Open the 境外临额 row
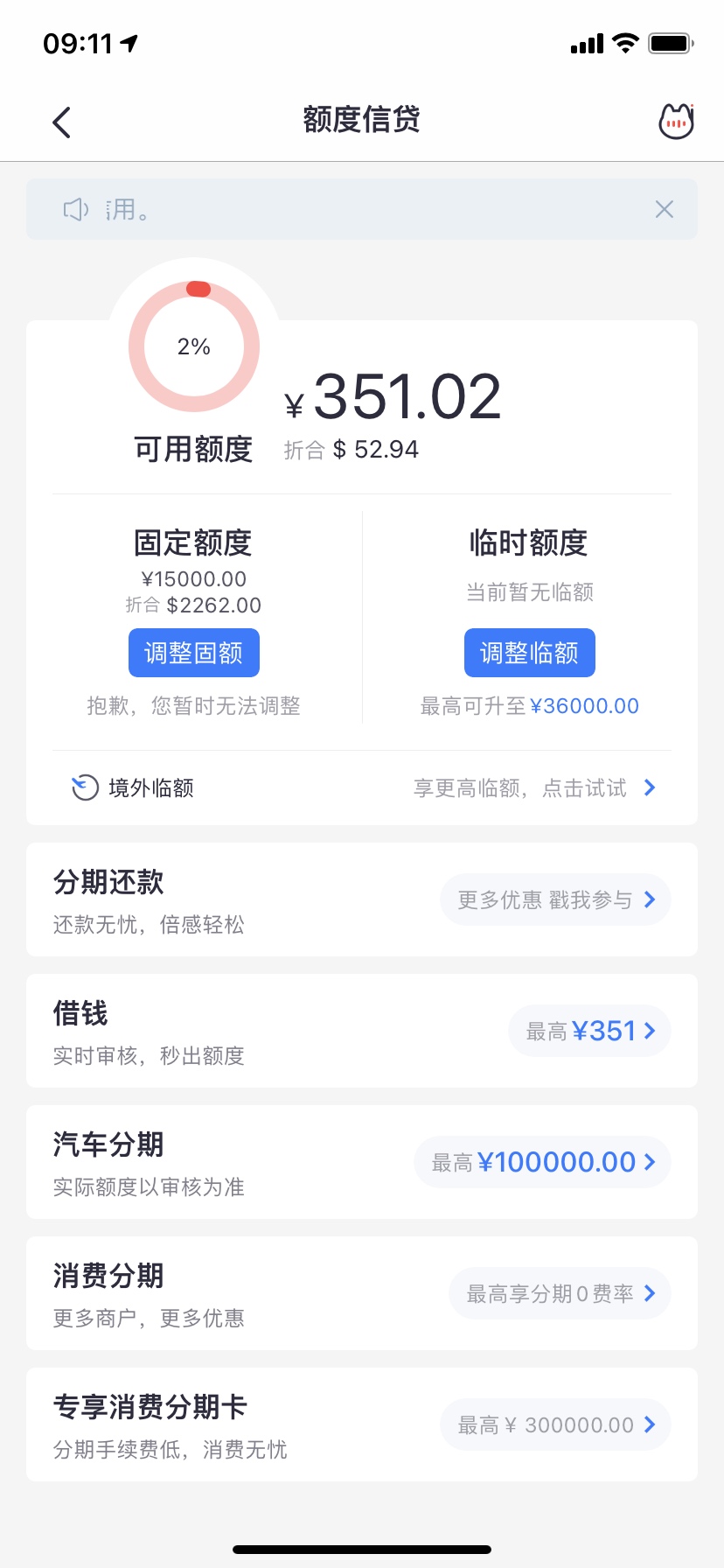Image resolution: width=724 pixels, height=1568 pixels. 362,787
